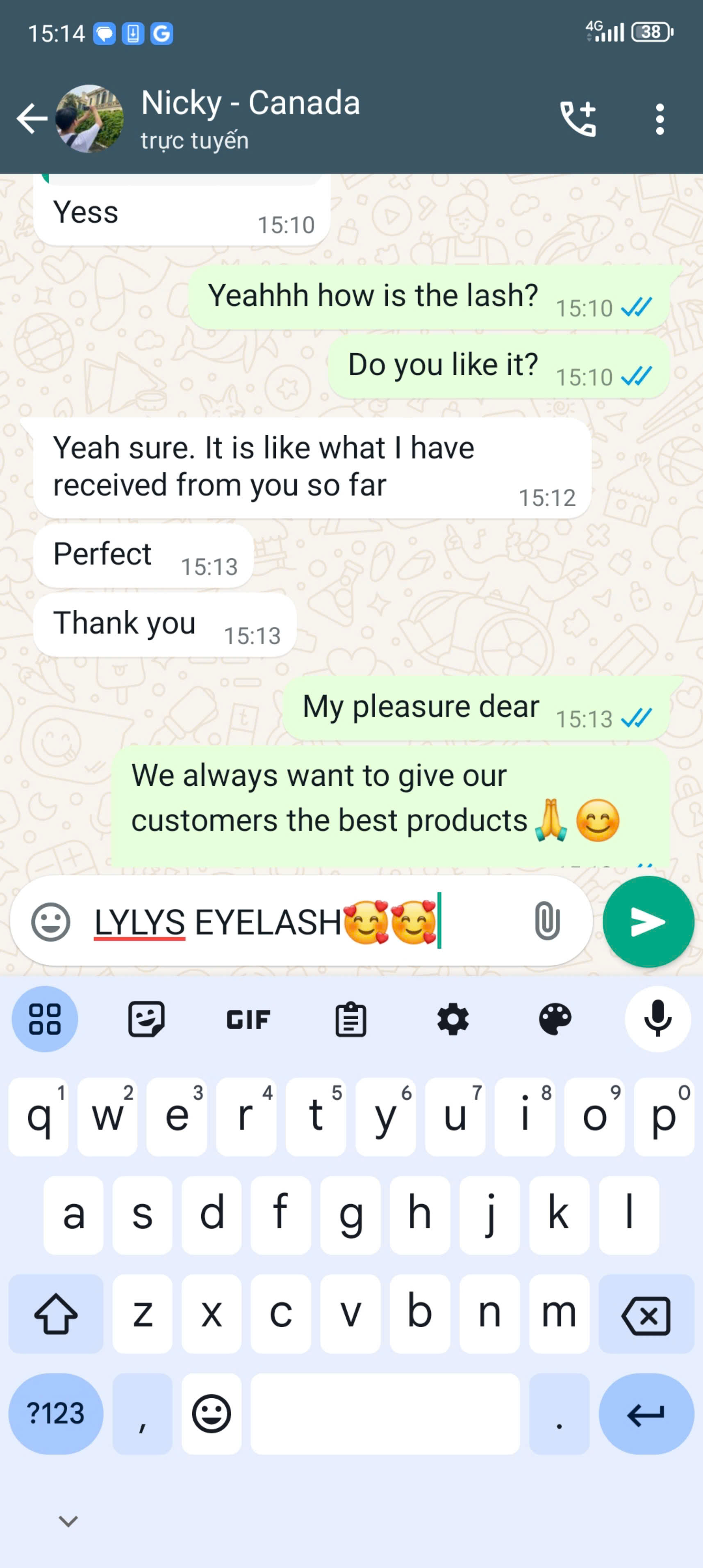Open the keyboard theme palette
Viewport: 703px width, 1568px height.
tap(555, 1019)
